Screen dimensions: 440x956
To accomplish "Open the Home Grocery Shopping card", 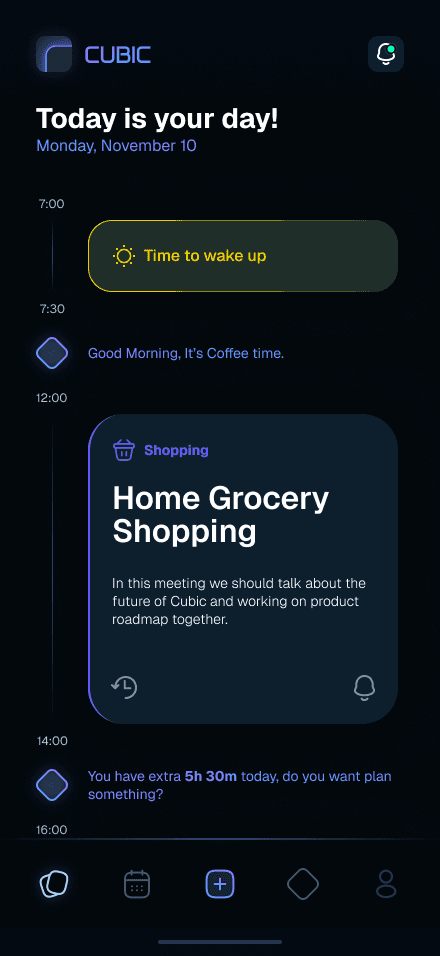I will (x=243, y=569).
